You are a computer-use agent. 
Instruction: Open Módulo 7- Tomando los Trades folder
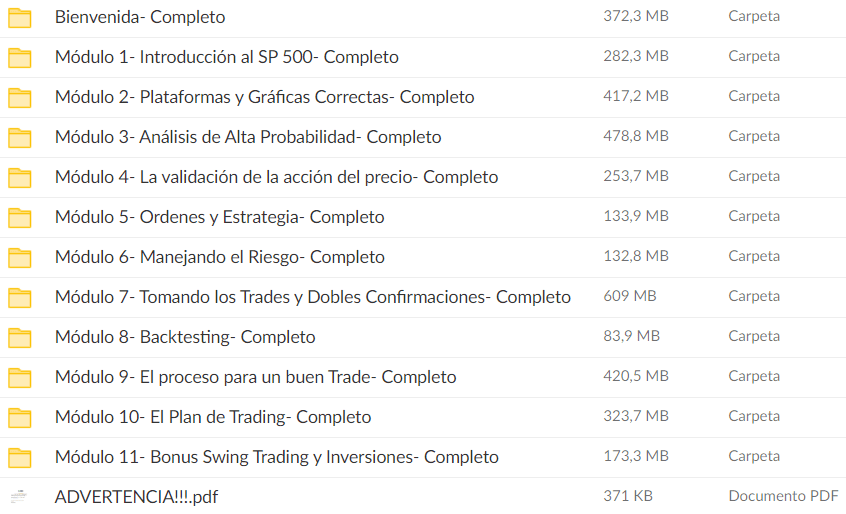[312, 297]
